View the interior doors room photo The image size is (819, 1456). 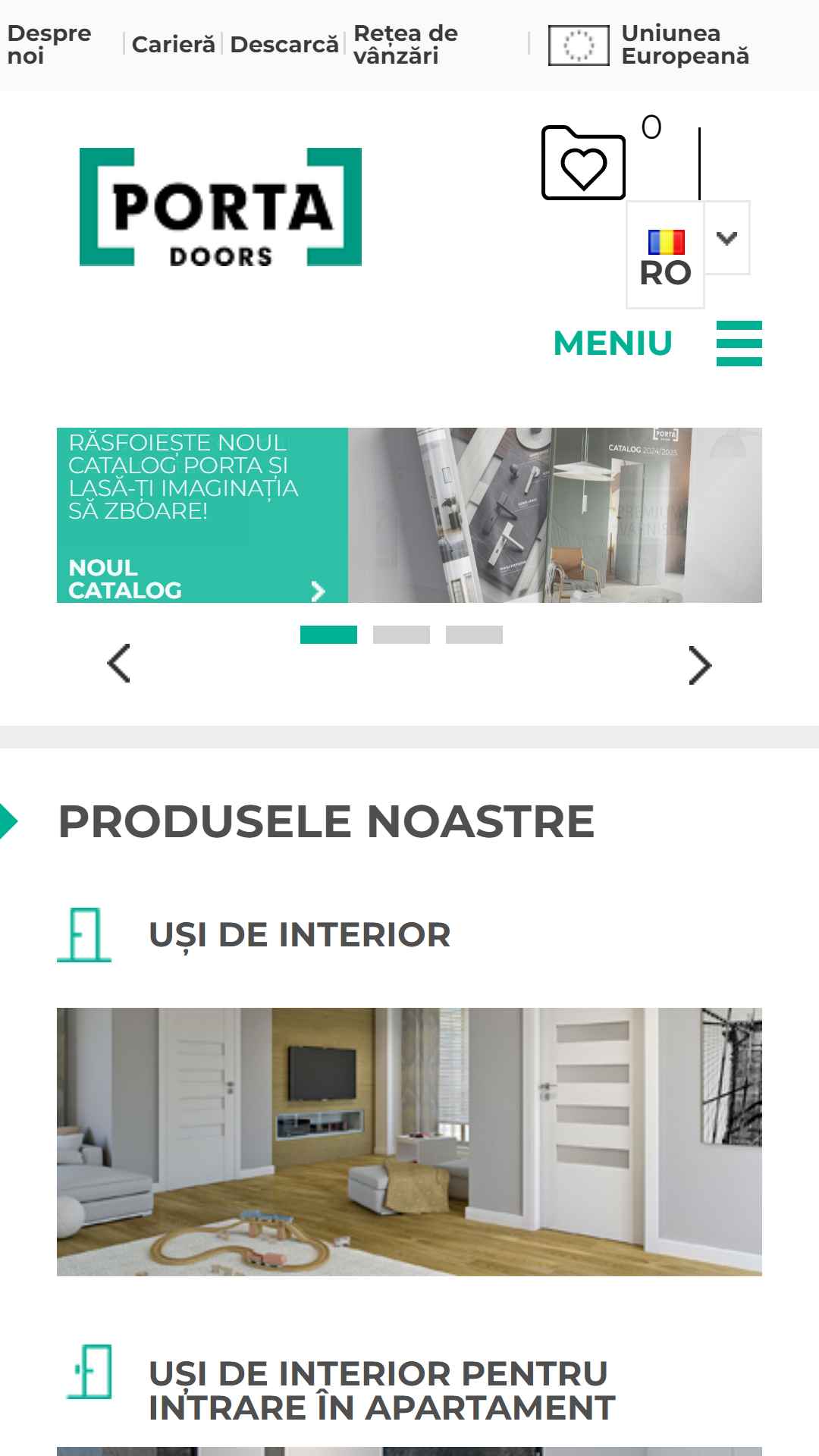click(409, 1142)
